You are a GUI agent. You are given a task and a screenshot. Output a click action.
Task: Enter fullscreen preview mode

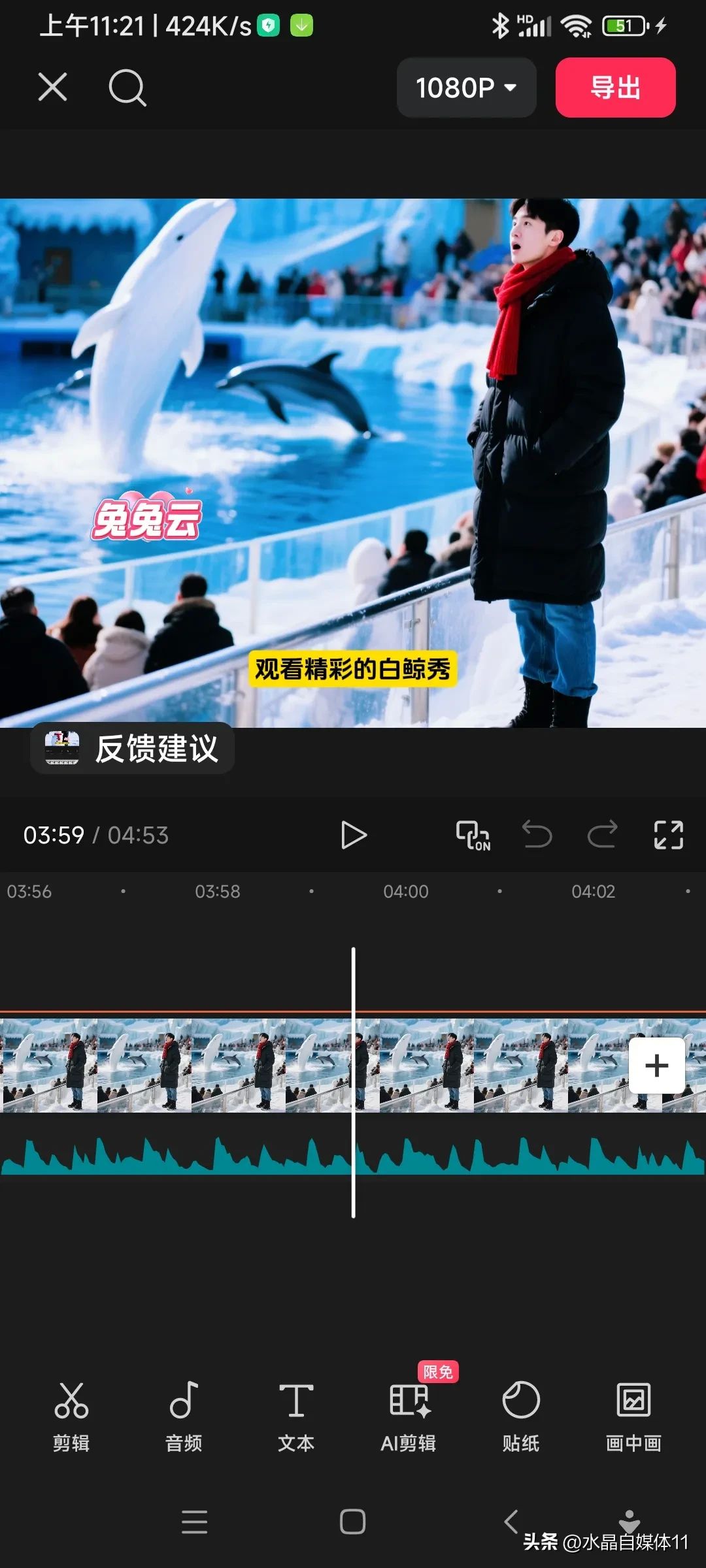(668, 835)
